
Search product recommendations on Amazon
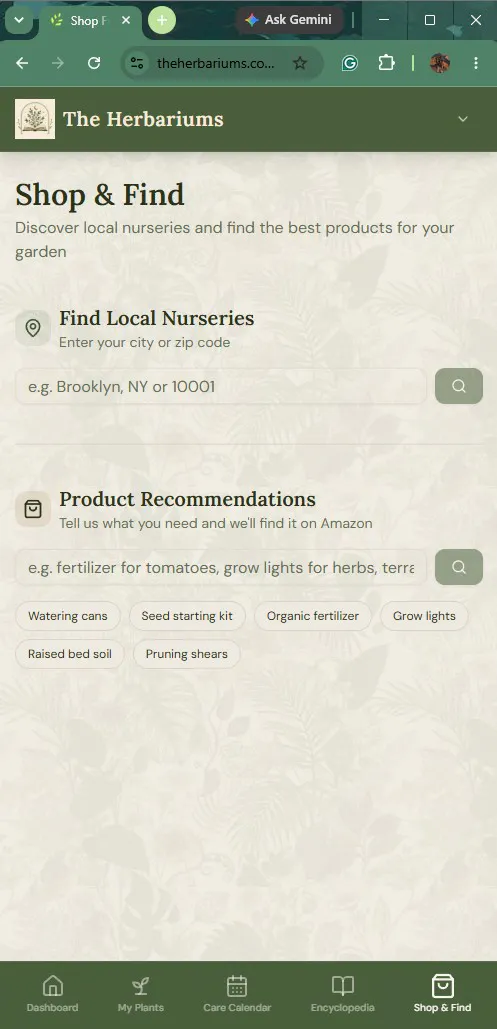tap(459, 567)
